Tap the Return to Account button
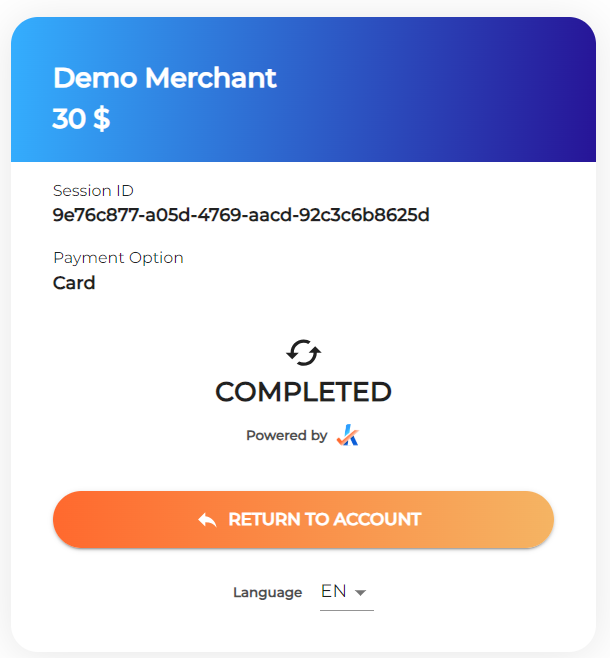The height and width of the screenshot is (658, 610). [303, 519]
